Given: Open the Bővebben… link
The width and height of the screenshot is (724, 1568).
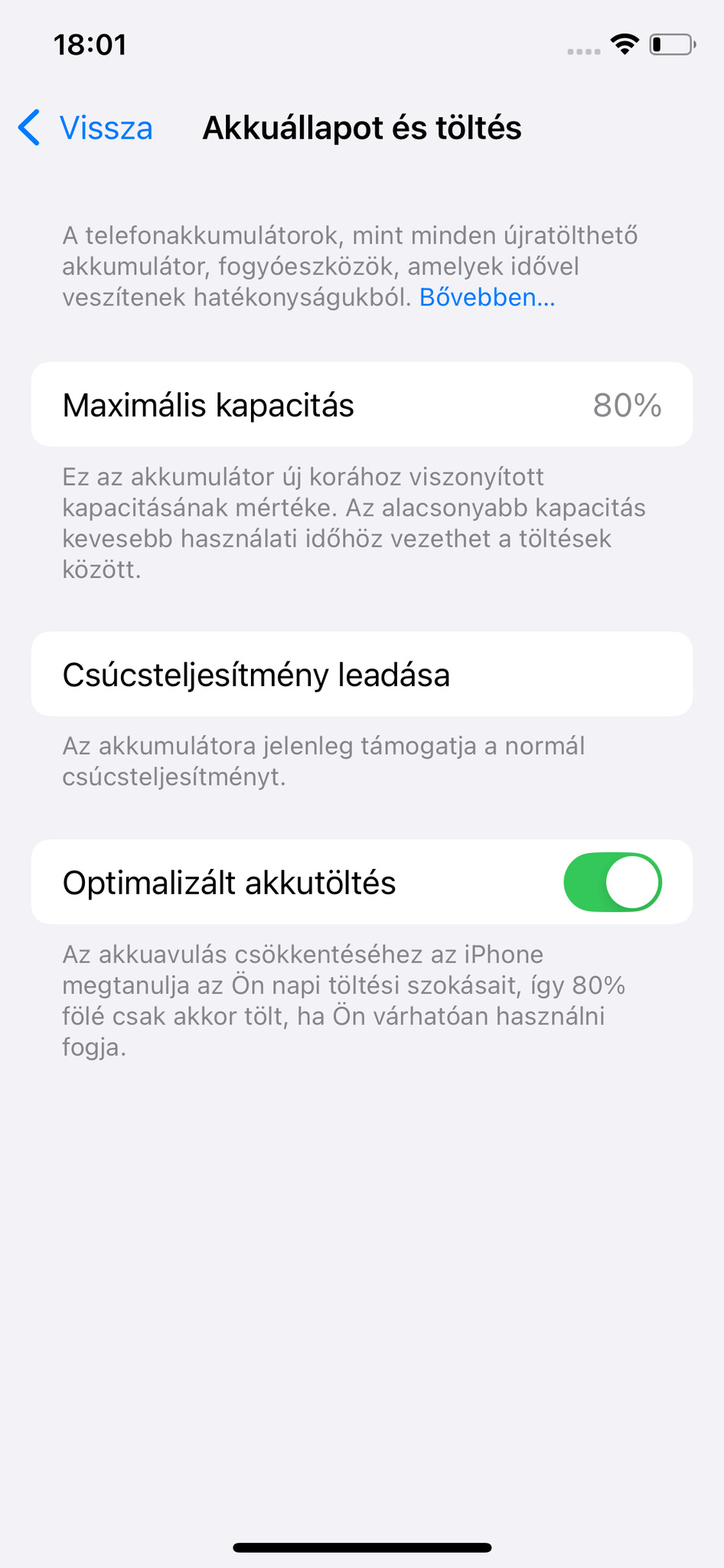Looking at the screenshot, I should tap(487, 297).
